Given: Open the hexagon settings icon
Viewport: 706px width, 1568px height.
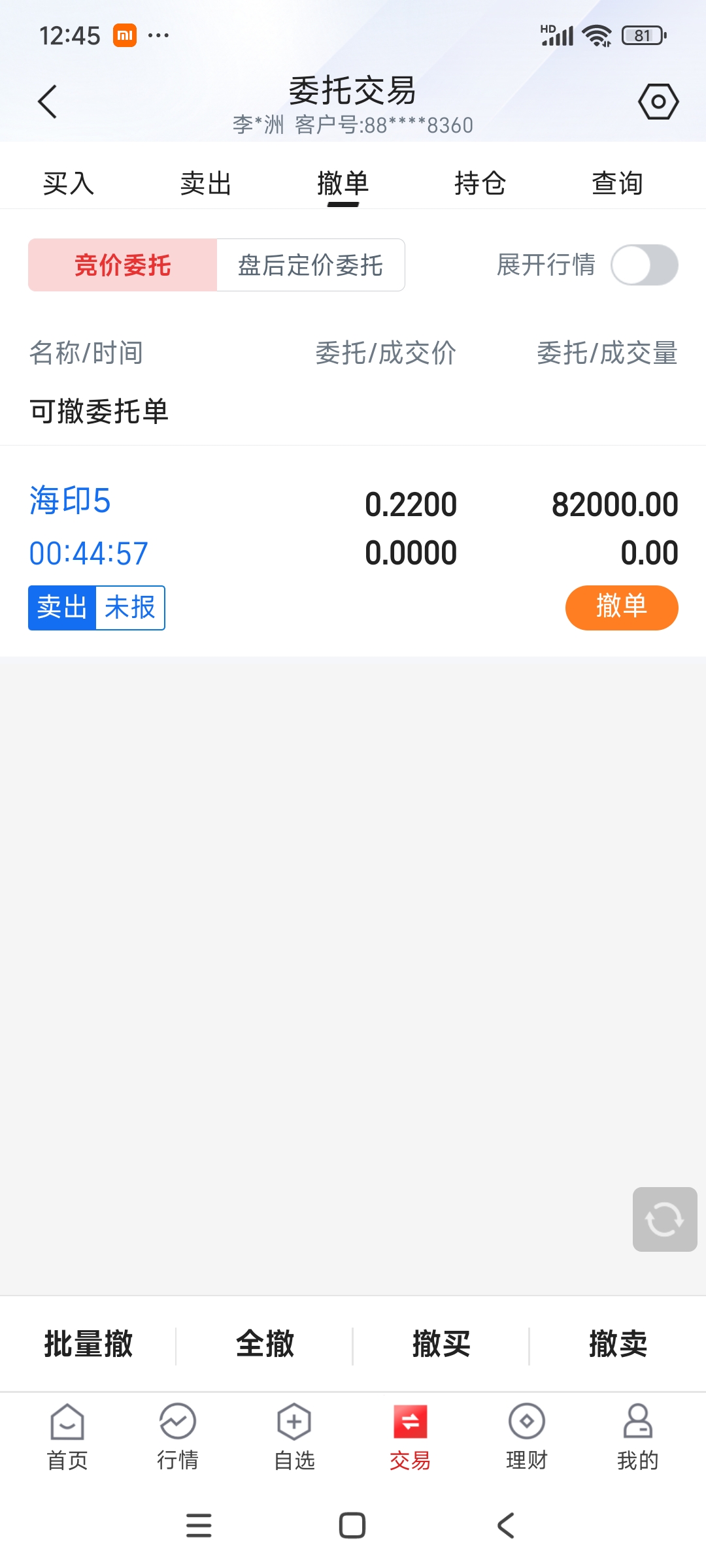Looking at the screenshot, I should [658, 101].
